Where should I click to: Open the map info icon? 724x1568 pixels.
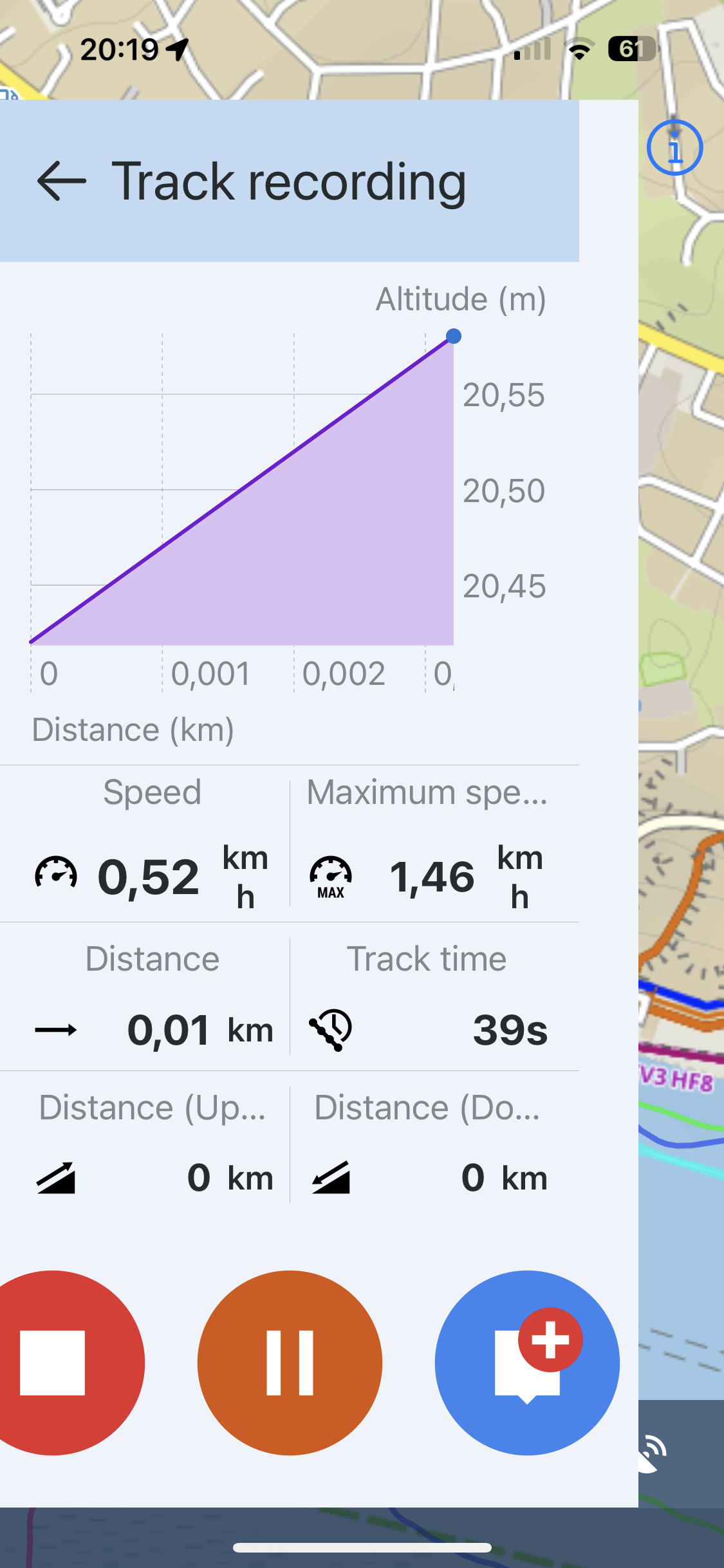(674, 147)
